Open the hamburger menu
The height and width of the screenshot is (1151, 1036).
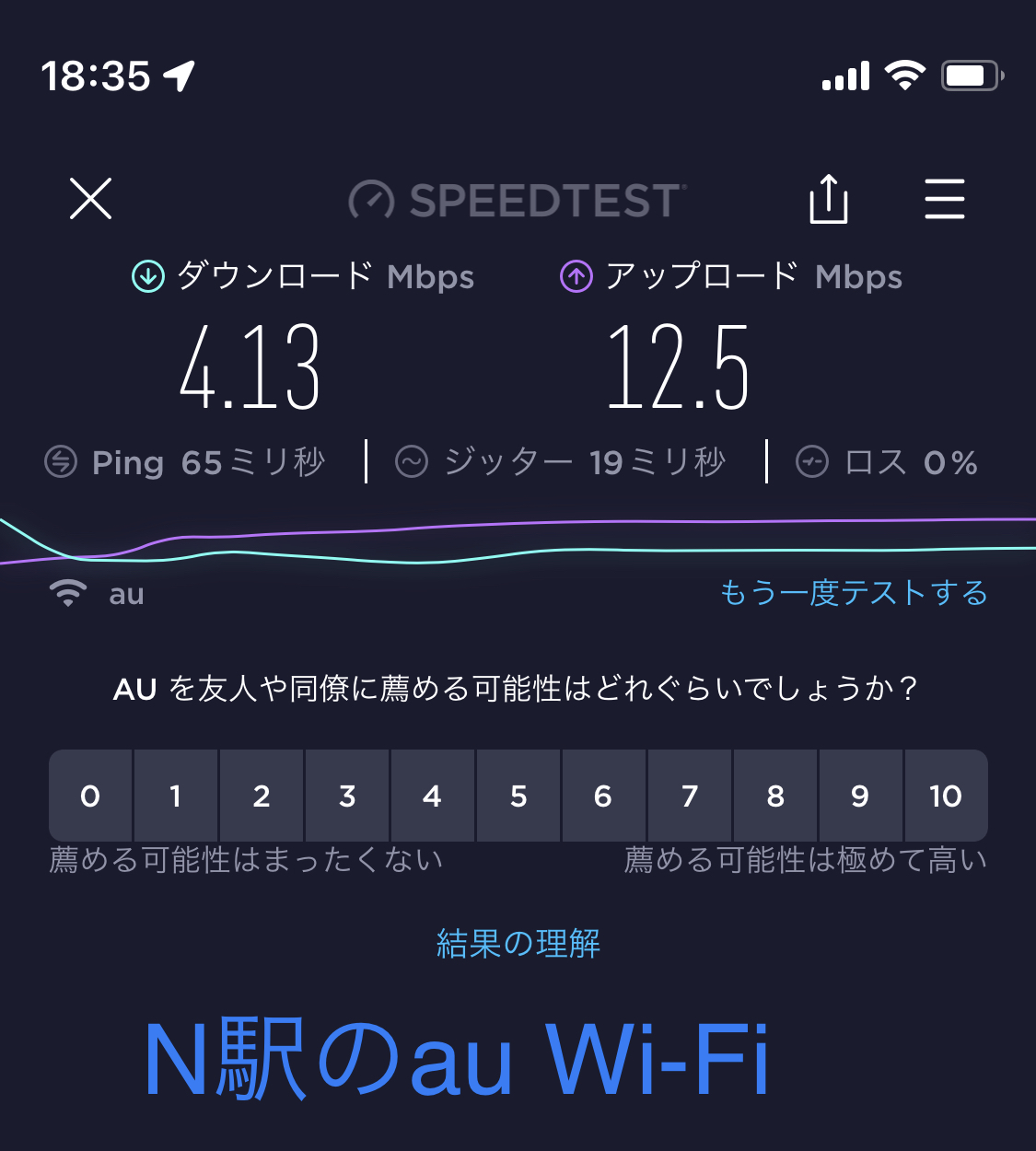pos(944,199)
